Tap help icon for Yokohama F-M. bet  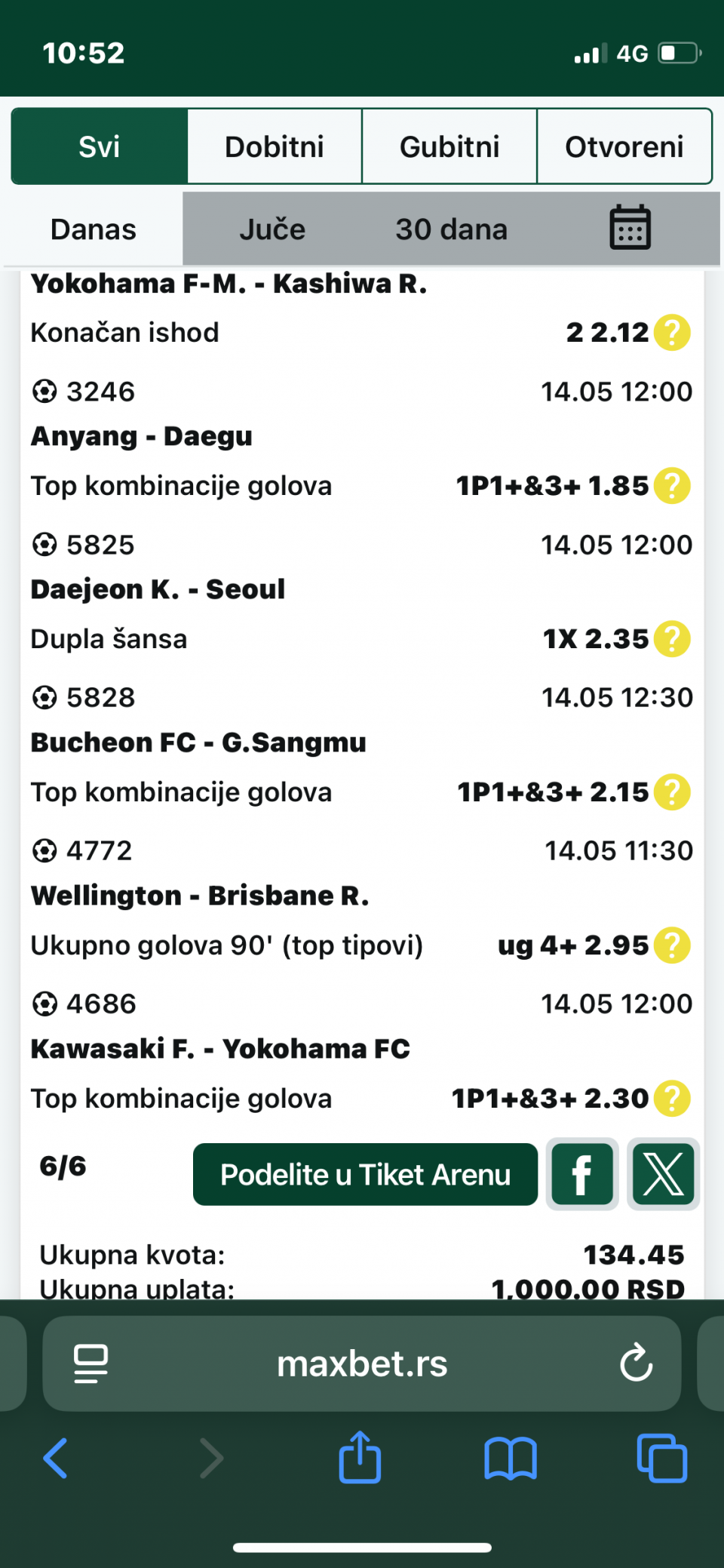pyautogui.click(x=672, y=332)
